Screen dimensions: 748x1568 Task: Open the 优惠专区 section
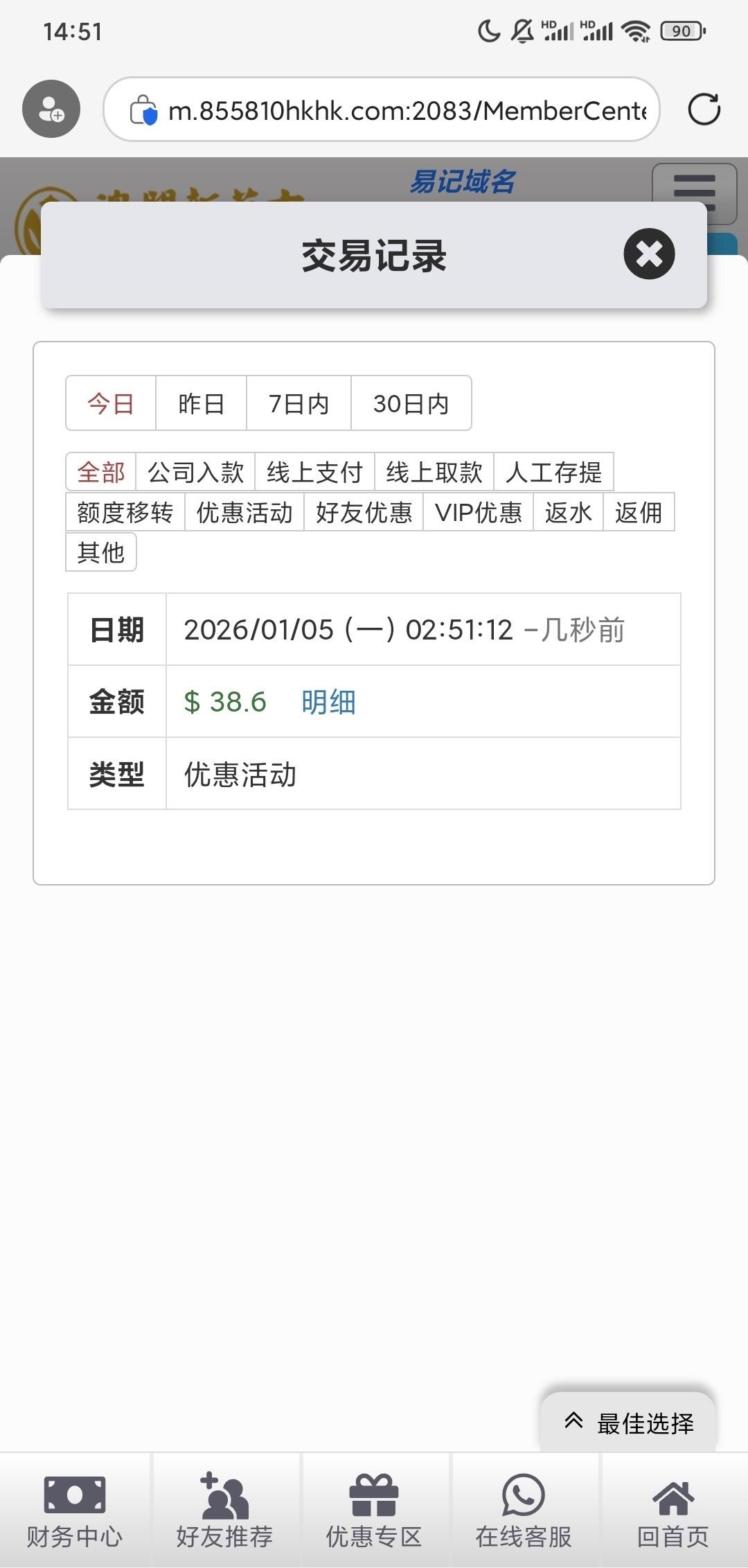pos(374,1510)
